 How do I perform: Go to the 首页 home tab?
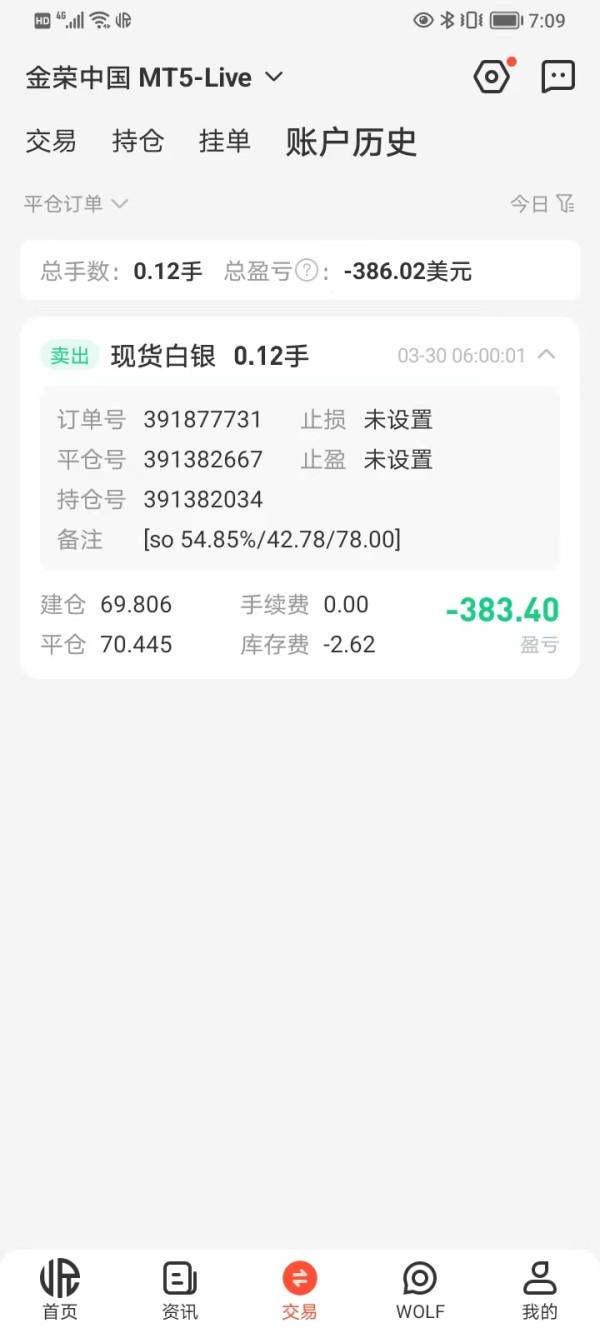click(60, 1290)
